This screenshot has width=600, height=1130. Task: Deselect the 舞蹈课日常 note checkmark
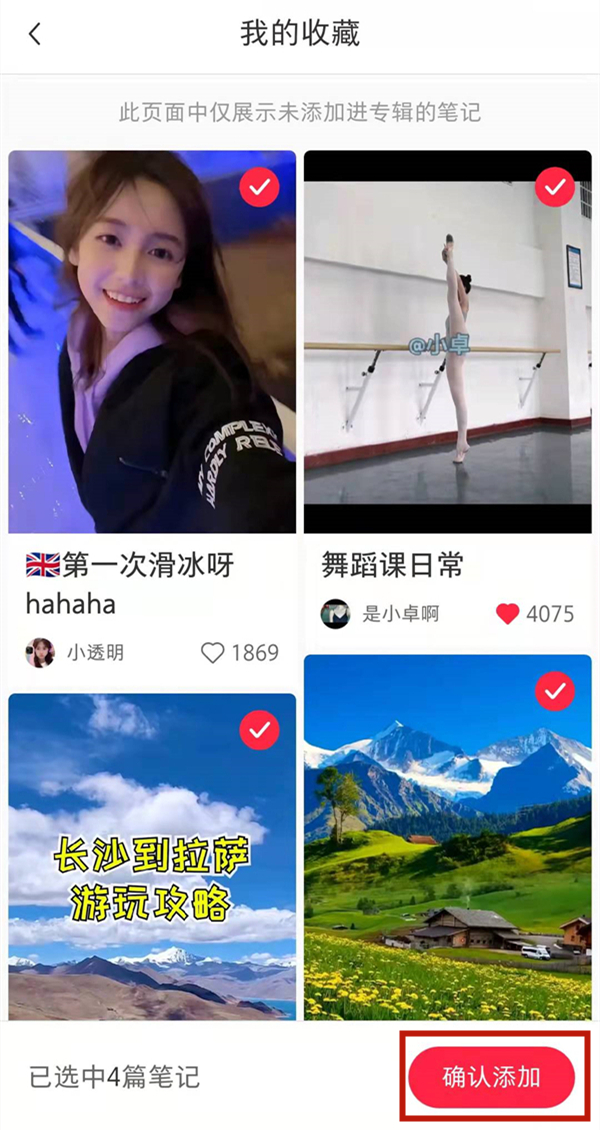click(555, 187)
